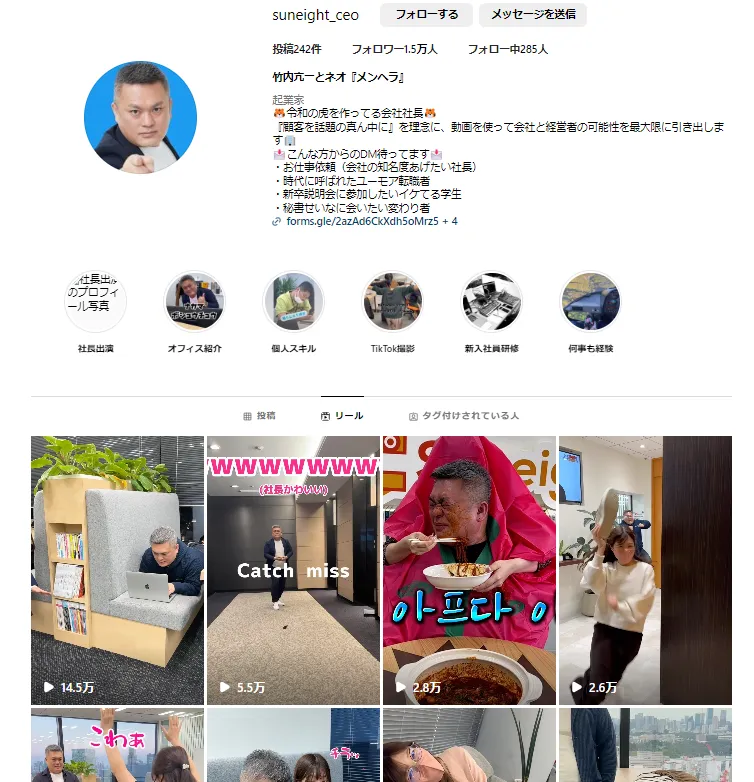The height and width of the screenshot is (782, 754).
Task: Play the reel with 14.5万 views
Action: point(117,570)
